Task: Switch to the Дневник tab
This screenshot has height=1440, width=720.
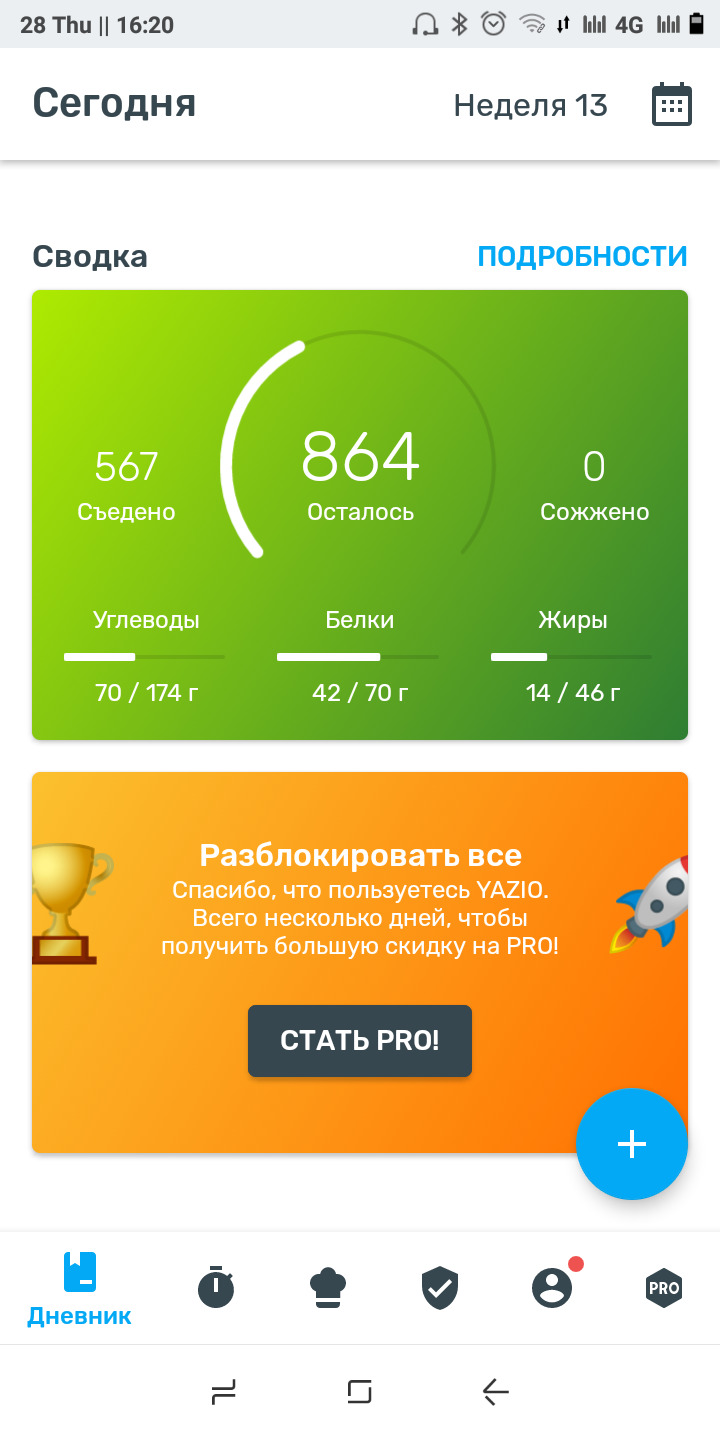Action: coord(79,1288)
